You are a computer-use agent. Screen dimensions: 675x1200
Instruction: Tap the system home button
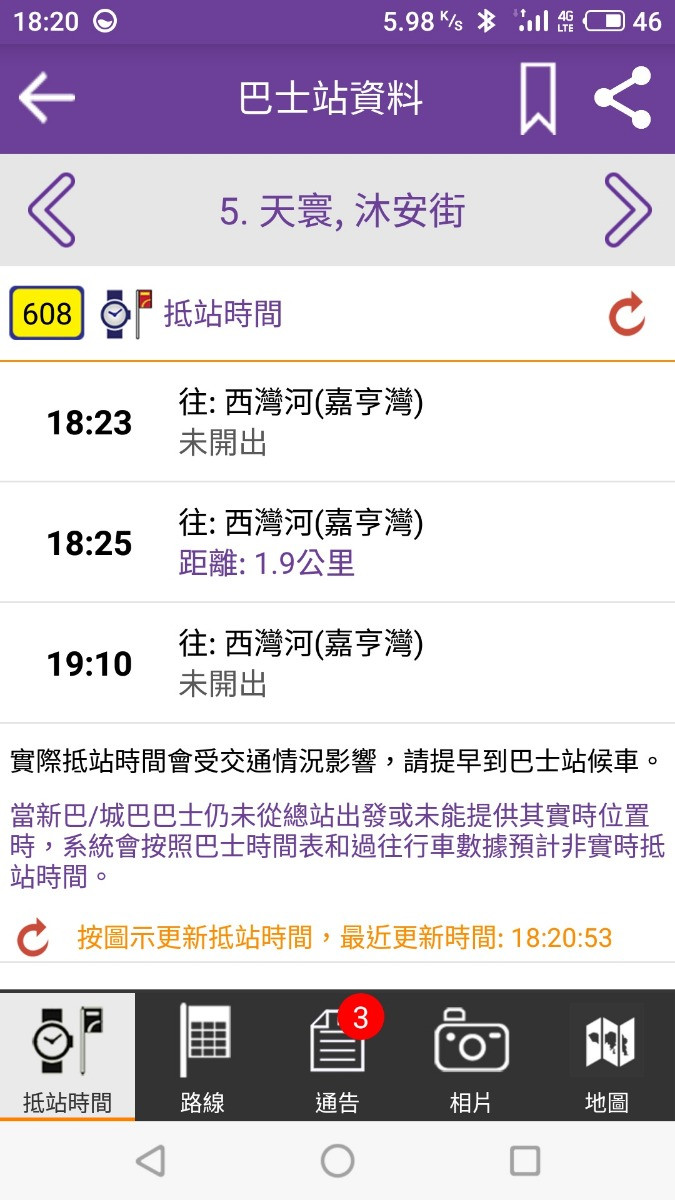337,1161
